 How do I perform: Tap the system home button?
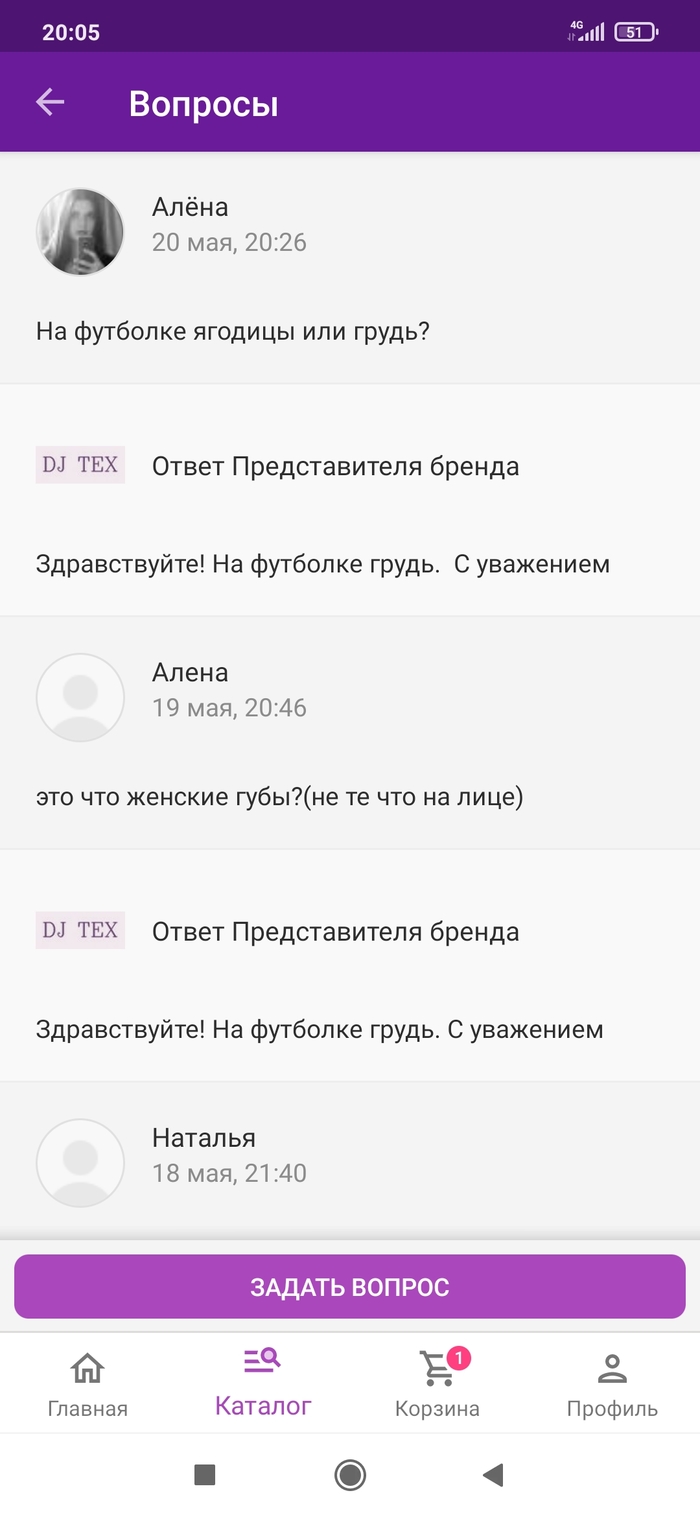tap(350, 1475)
